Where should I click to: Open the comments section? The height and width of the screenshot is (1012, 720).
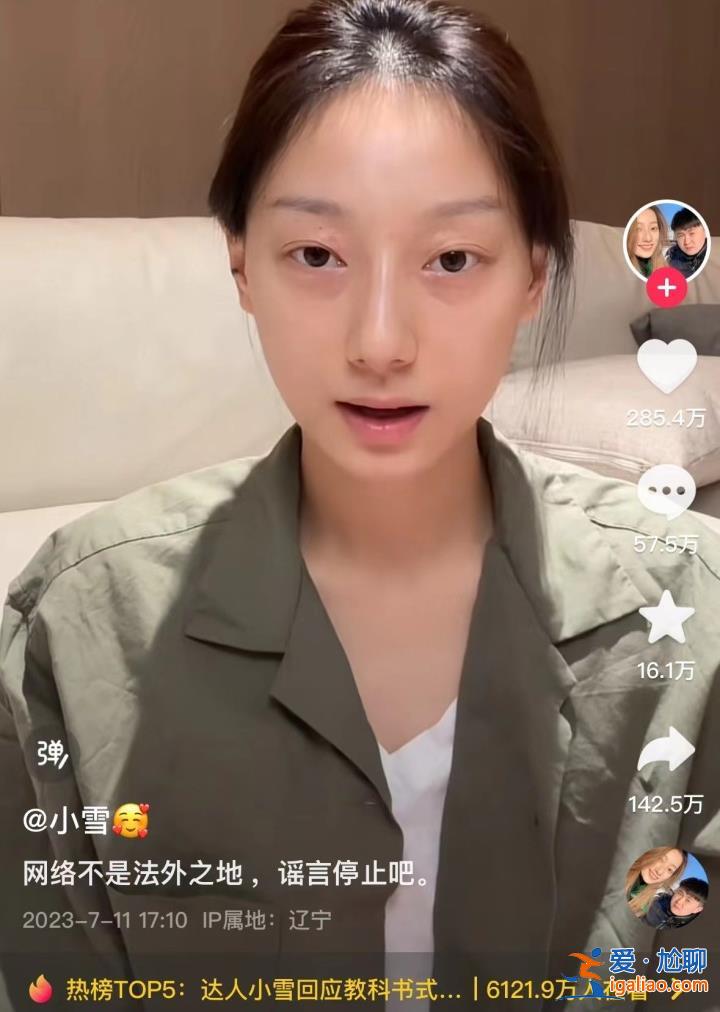(666, 492)
